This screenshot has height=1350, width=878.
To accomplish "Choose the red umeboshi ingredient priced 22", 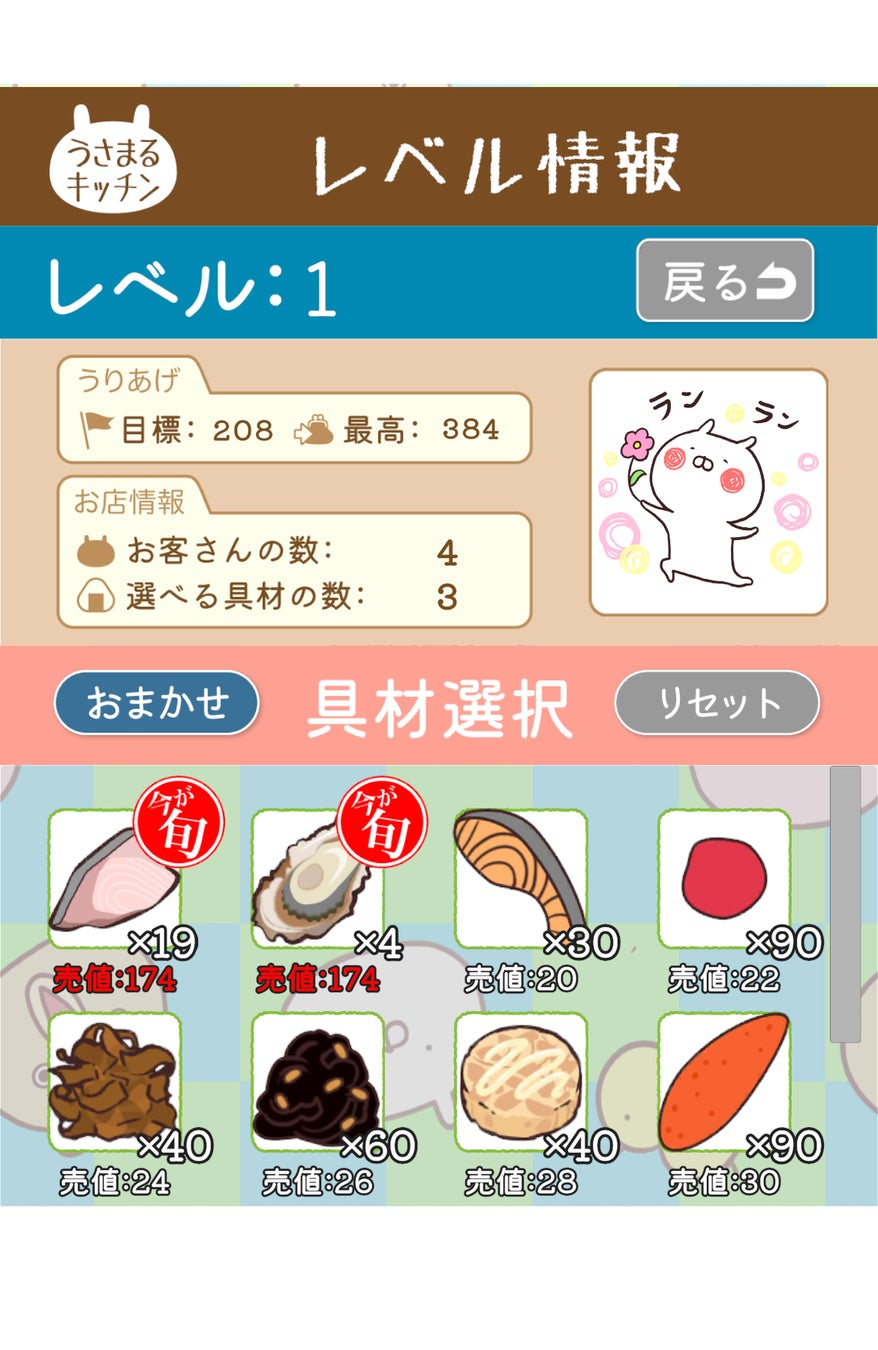I will click(724, 880).
